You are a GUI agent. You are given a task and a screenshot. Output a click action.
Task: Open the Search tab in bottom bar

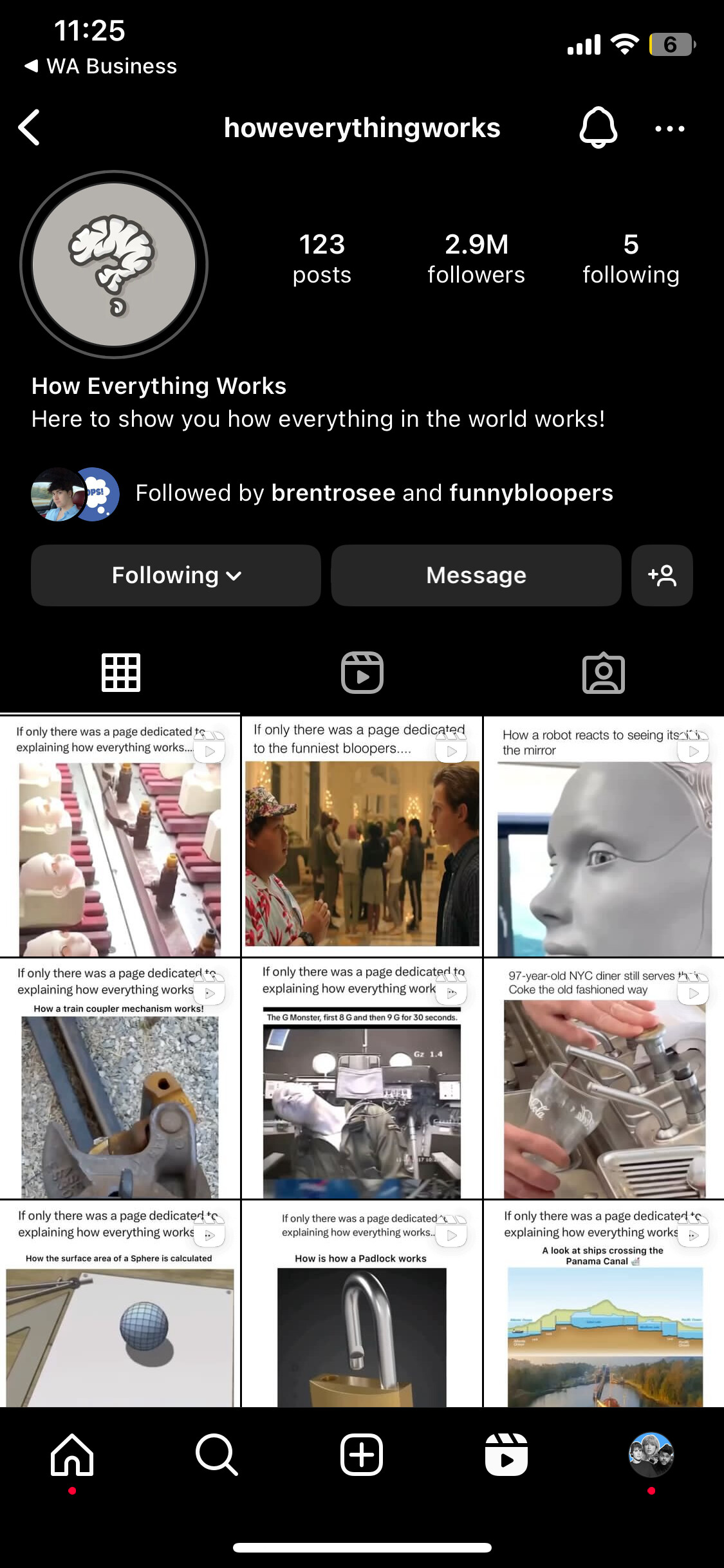pos(217,1455)
